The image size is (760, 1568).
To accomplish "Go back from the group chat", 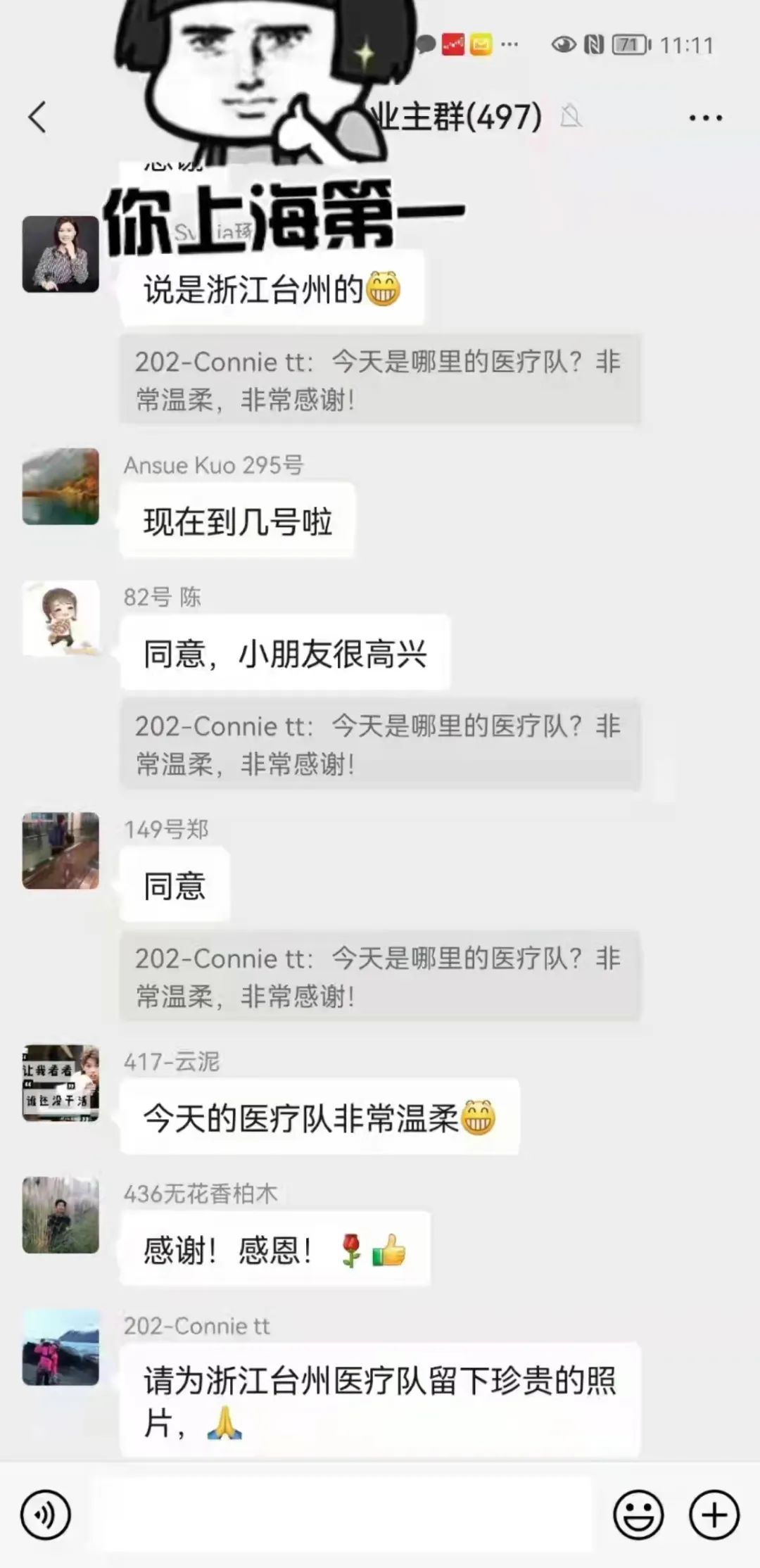I will (x=38, y=117).
